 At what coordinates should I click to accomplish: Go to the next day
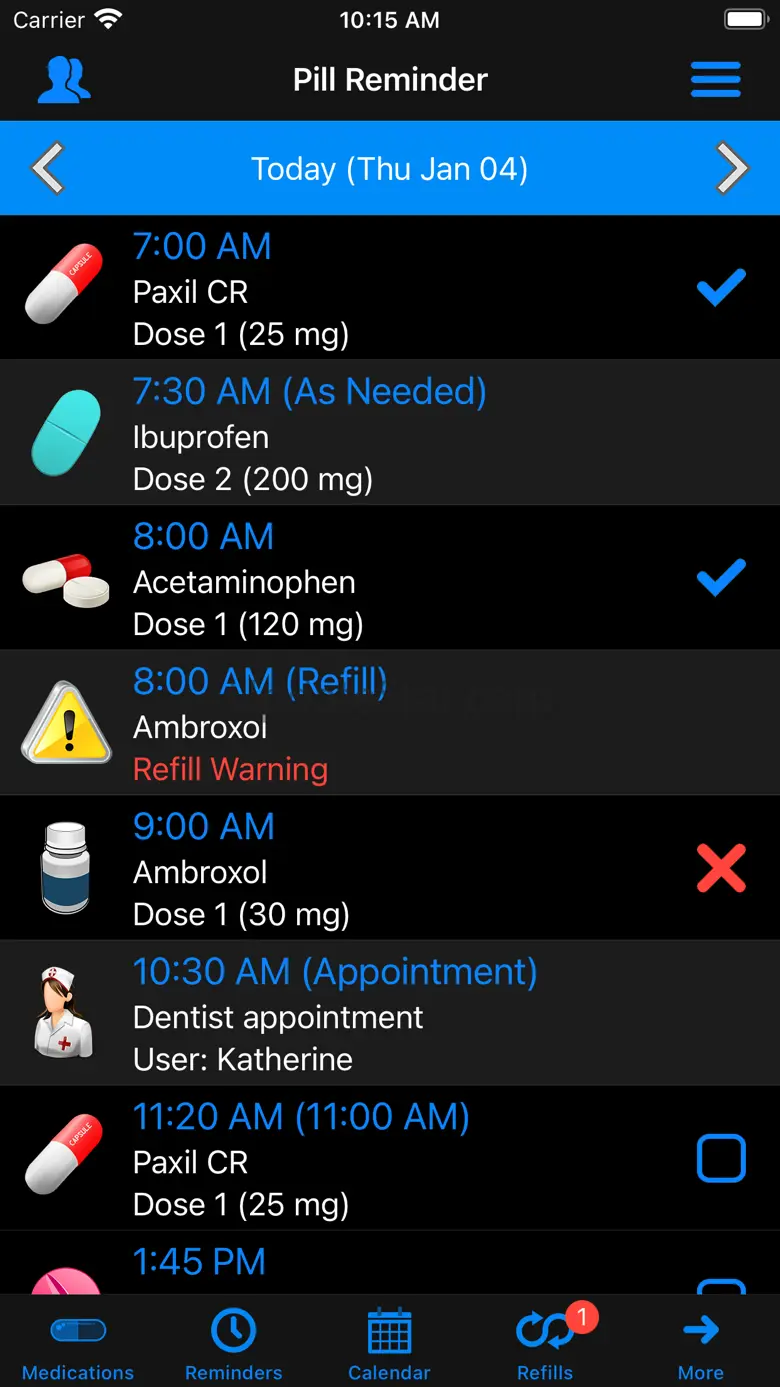click(x=732, y=168)
